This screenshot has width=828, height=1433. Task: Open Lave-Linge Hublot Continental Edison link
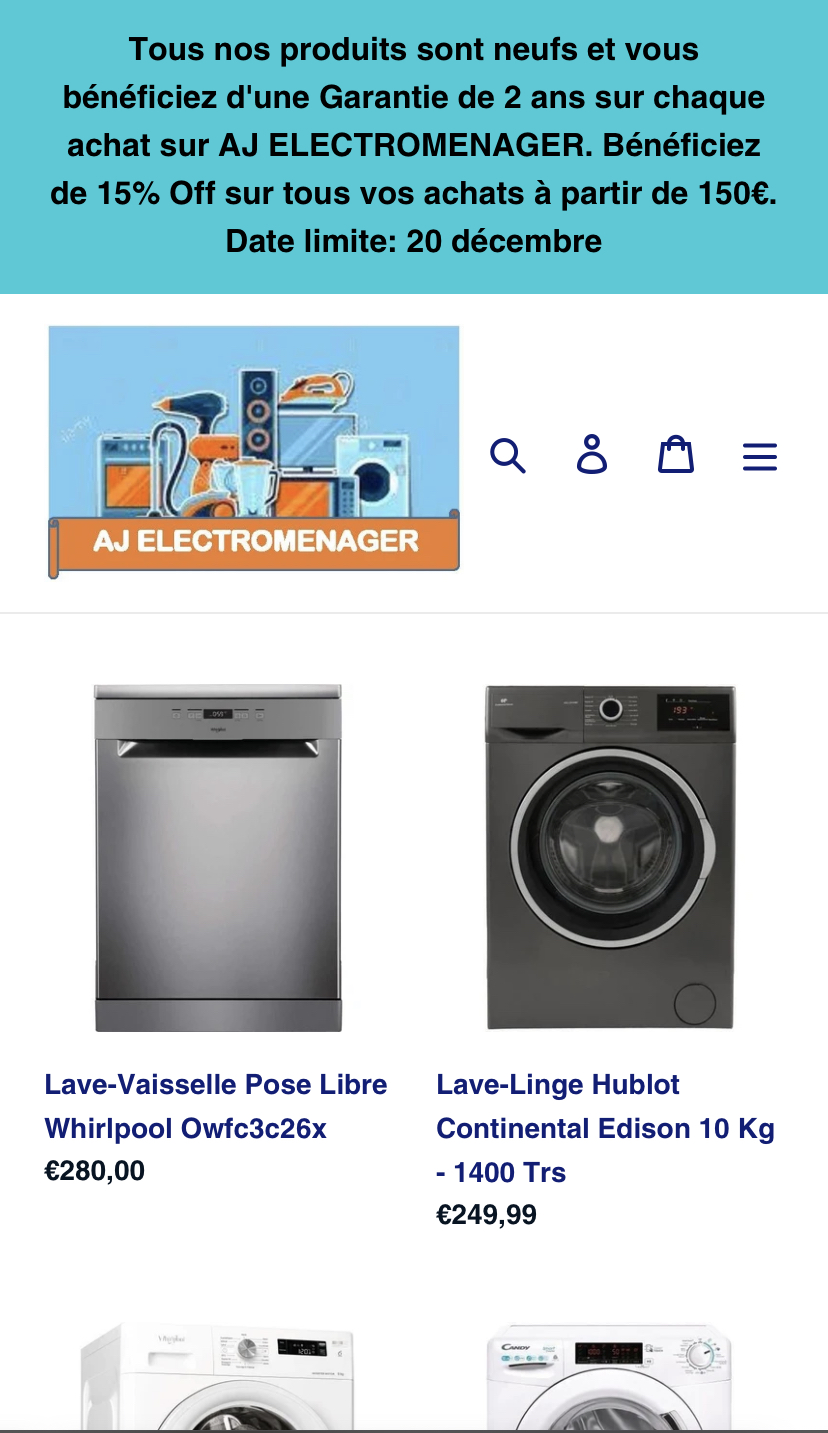coord(605,1128)
